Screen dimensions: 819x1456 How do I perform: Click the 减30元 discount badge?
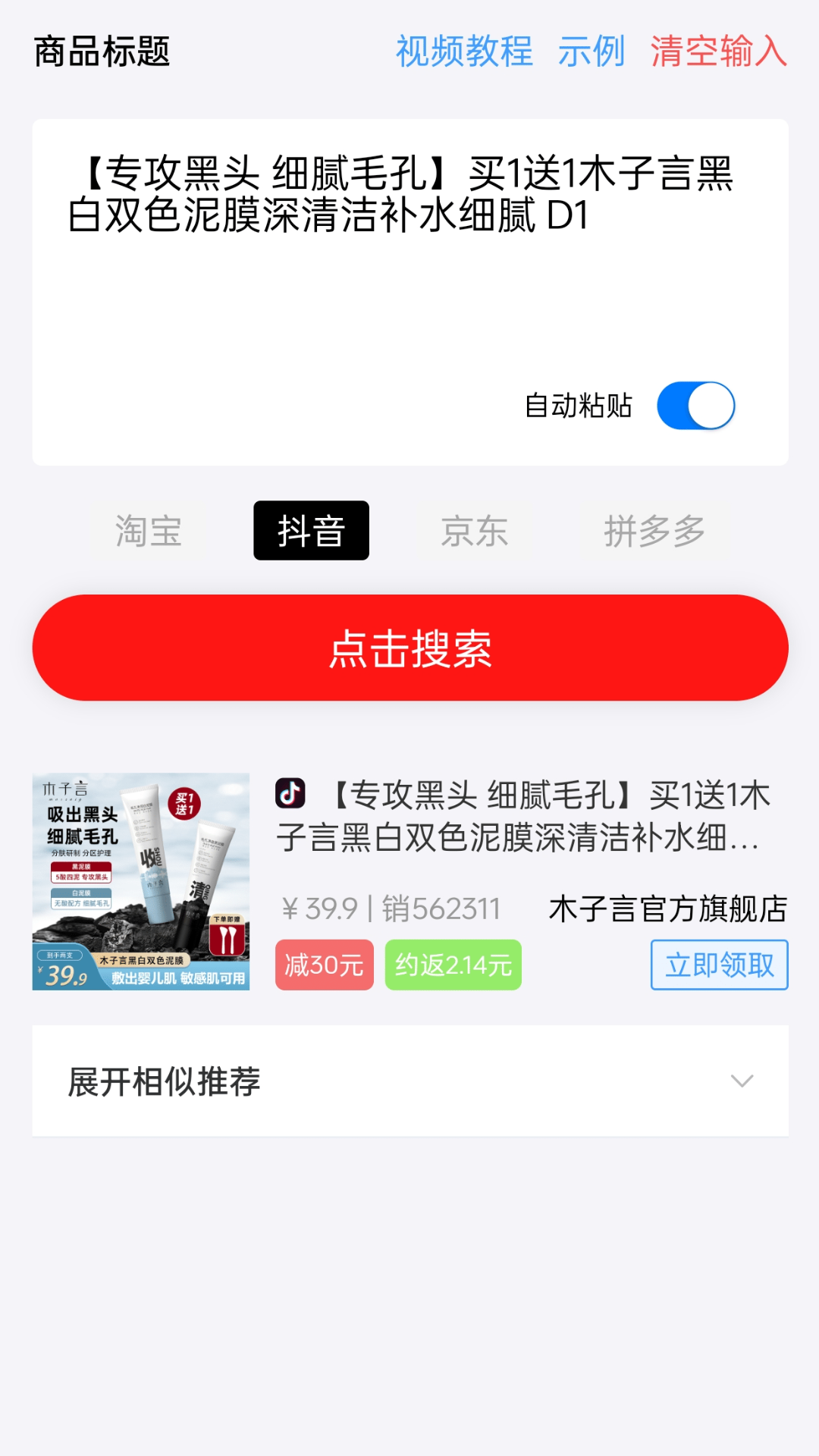(324, 965)
